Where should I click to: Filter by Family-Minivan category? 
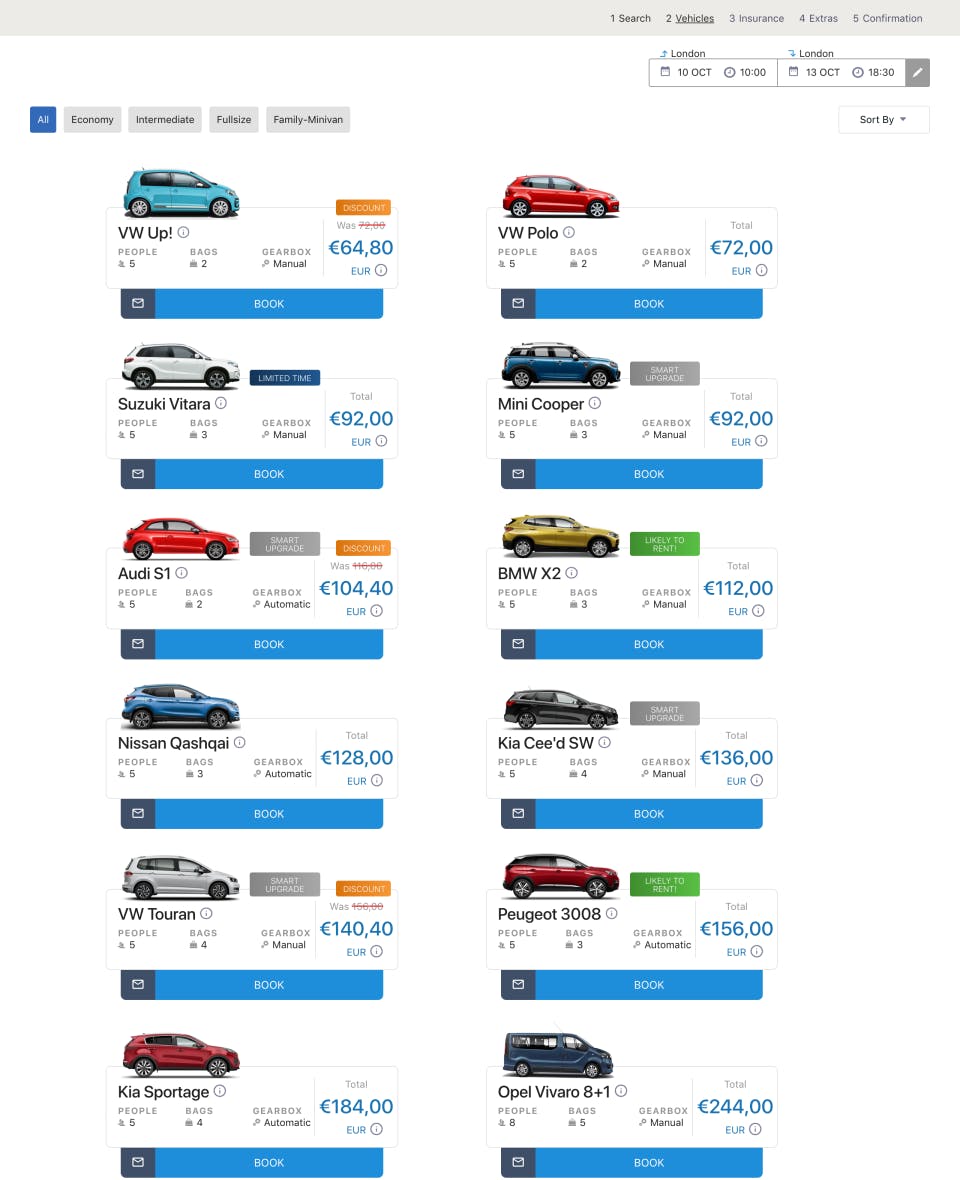308,120
